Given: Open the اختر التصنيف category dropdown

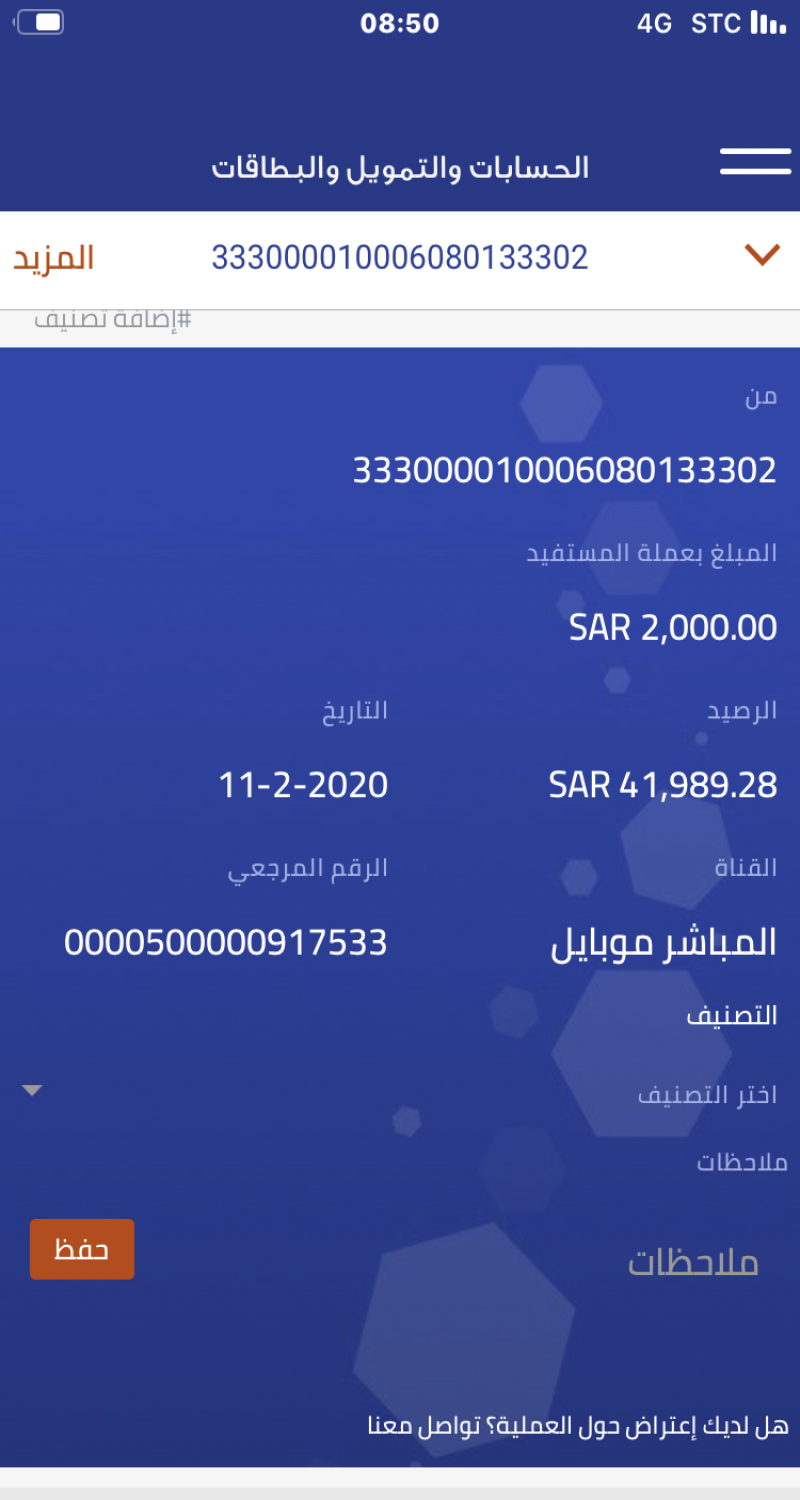Looking at the screenshot, I should [400, 1093].
